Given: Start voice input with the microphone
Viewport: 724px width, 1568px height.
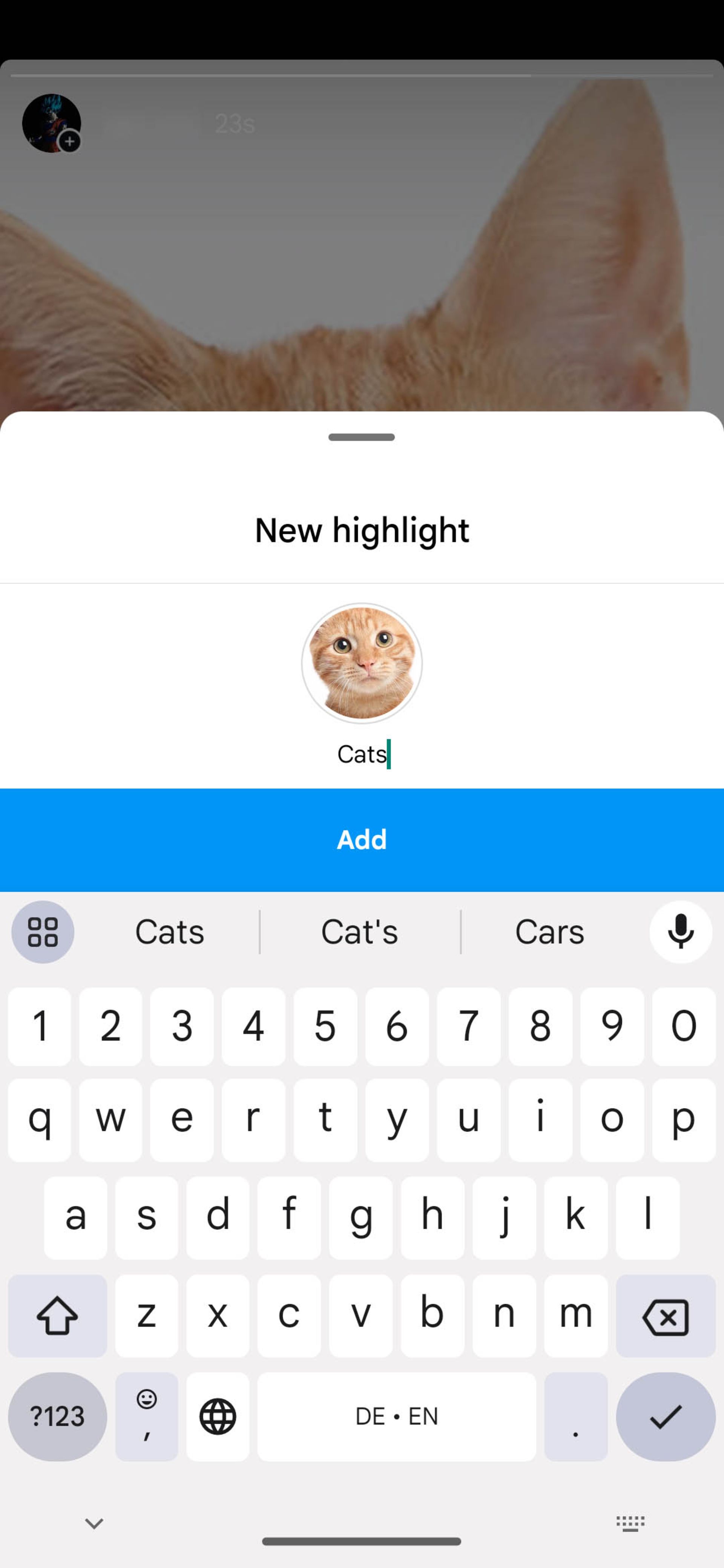Looking at the screenshot, I should [680, 932].
